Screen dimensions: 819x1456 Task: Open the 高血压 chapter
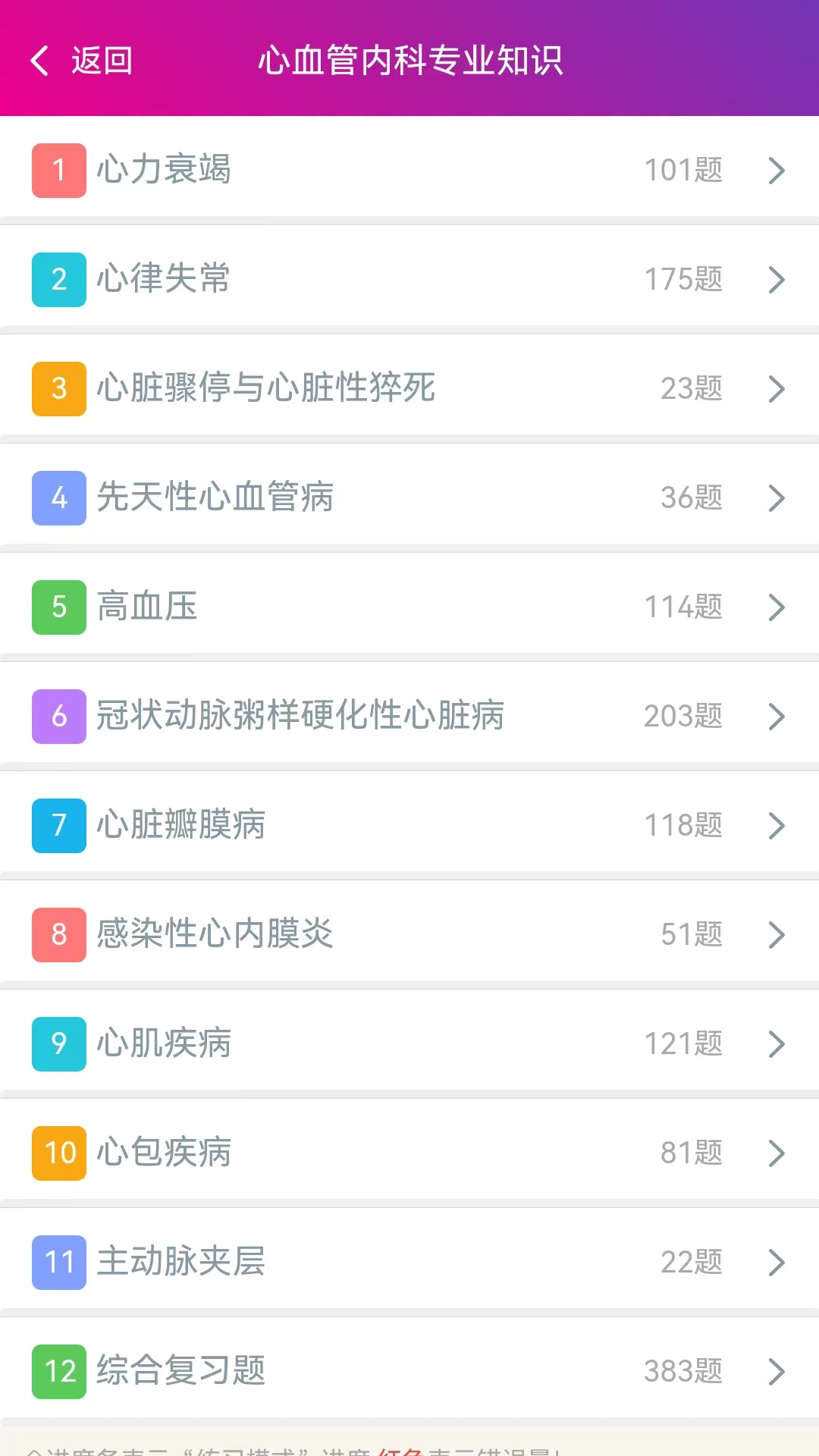[x=409, y=607]
